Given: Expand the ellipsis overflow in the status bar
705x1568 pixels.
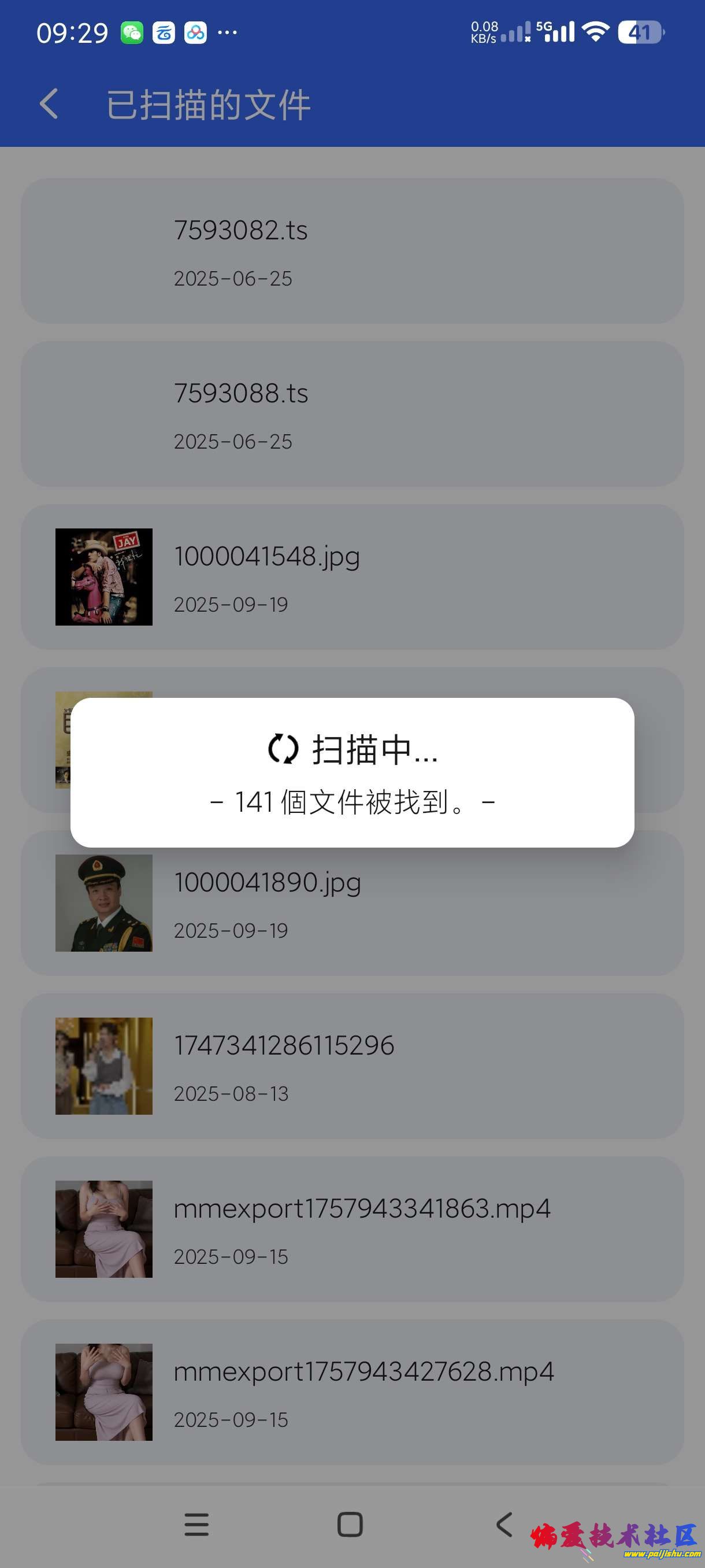Looking at the screenshot, I should (x=227, y=32).
